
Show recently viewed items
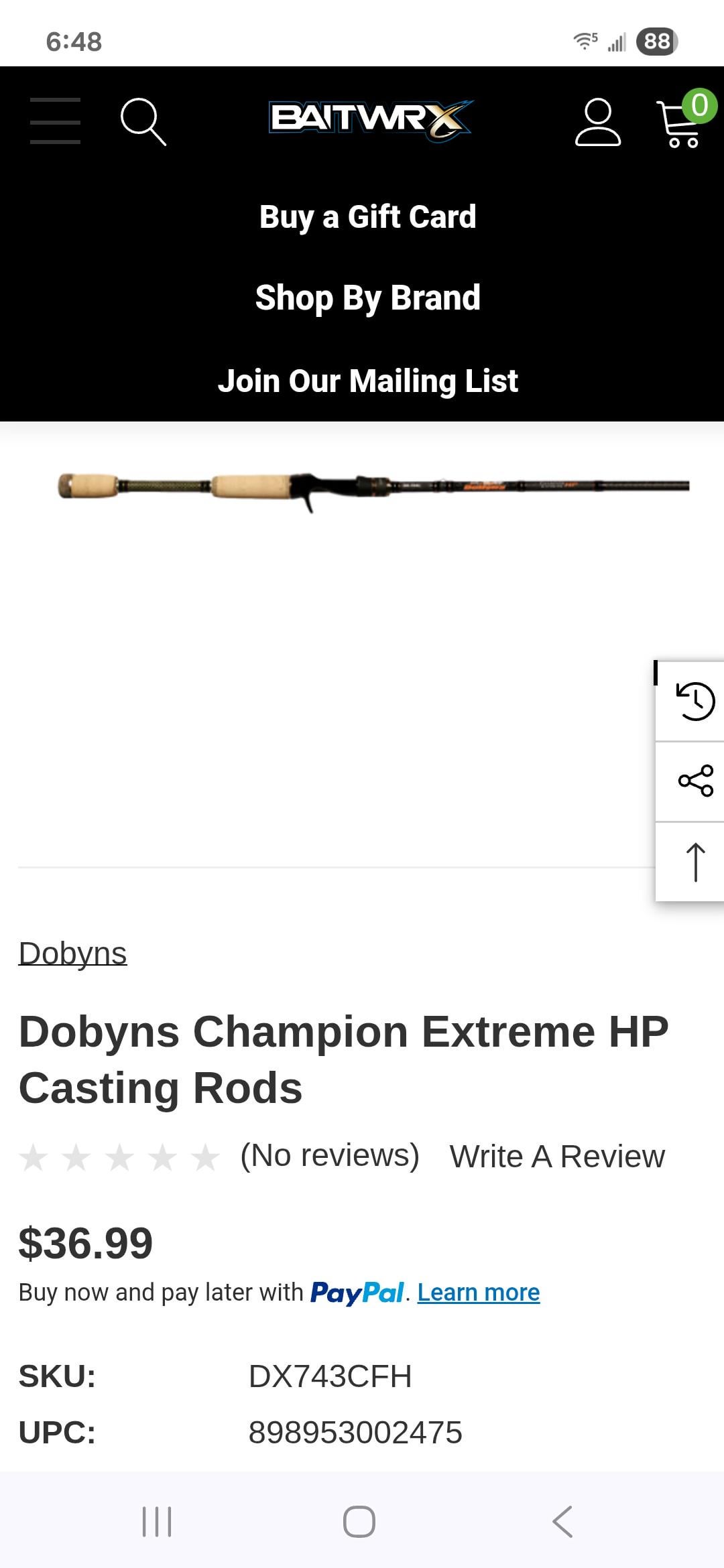pos(695,701)
